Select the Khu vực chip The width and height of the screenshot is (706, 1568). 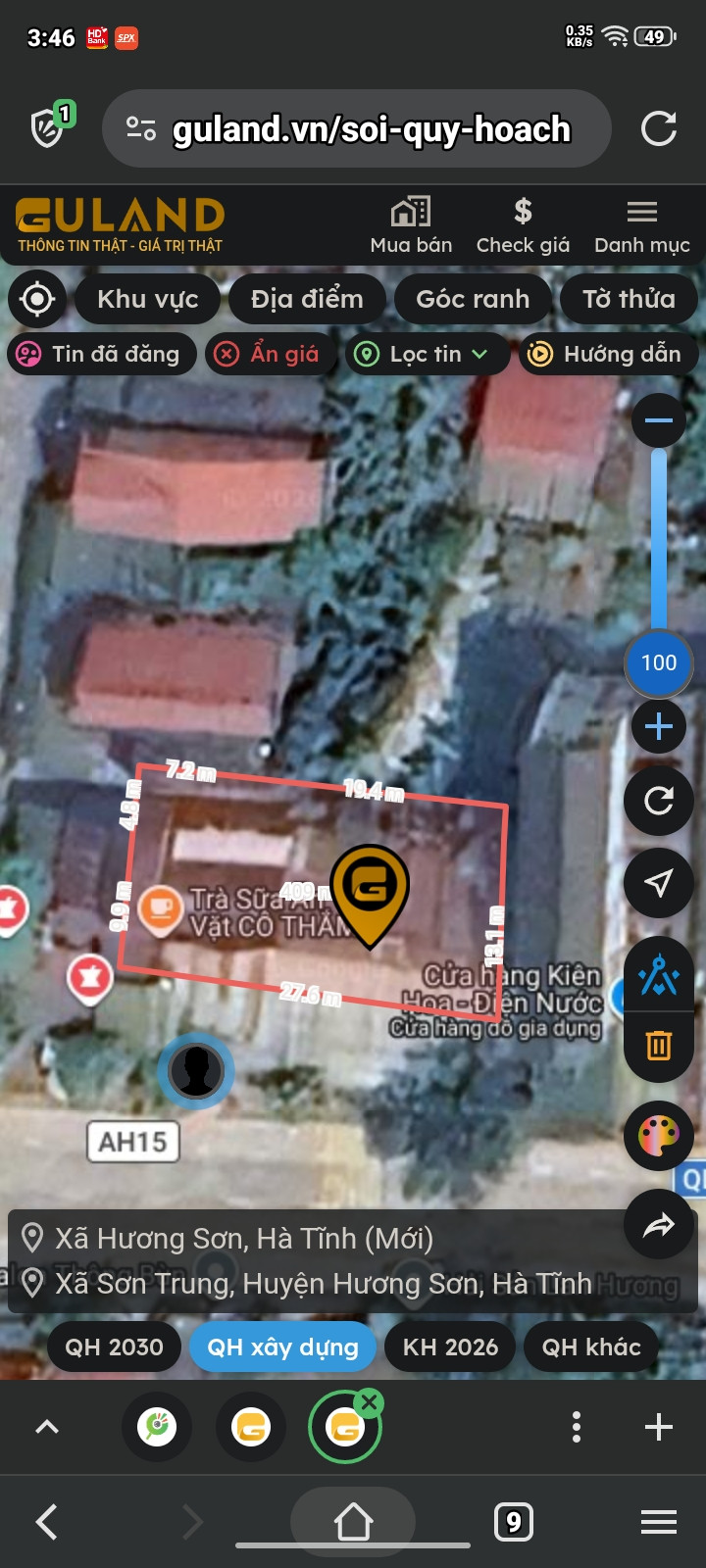tap(148, 299)
